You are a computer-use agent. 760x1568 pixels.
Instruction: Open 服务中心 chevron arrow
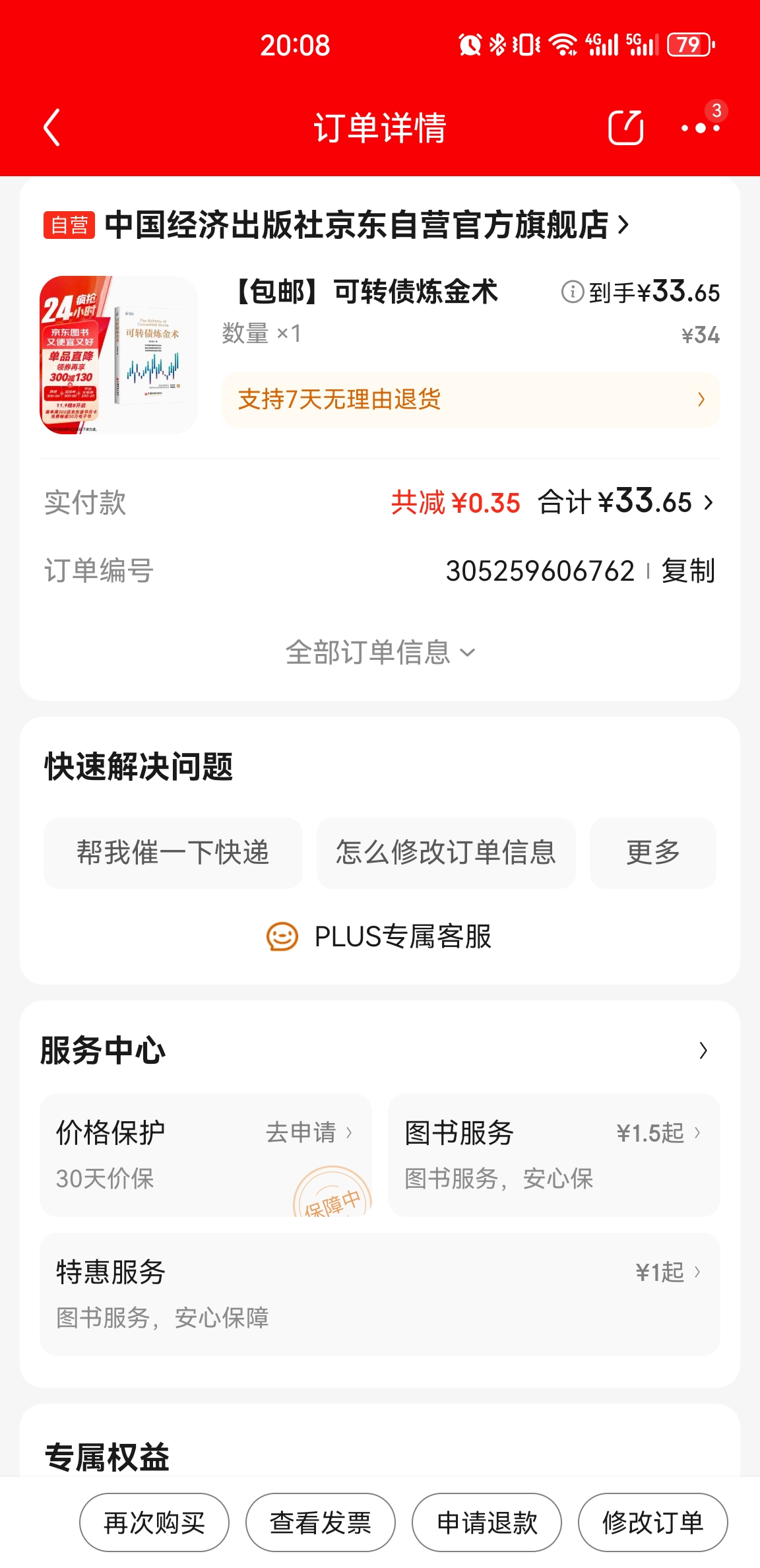coord(703,1050)
